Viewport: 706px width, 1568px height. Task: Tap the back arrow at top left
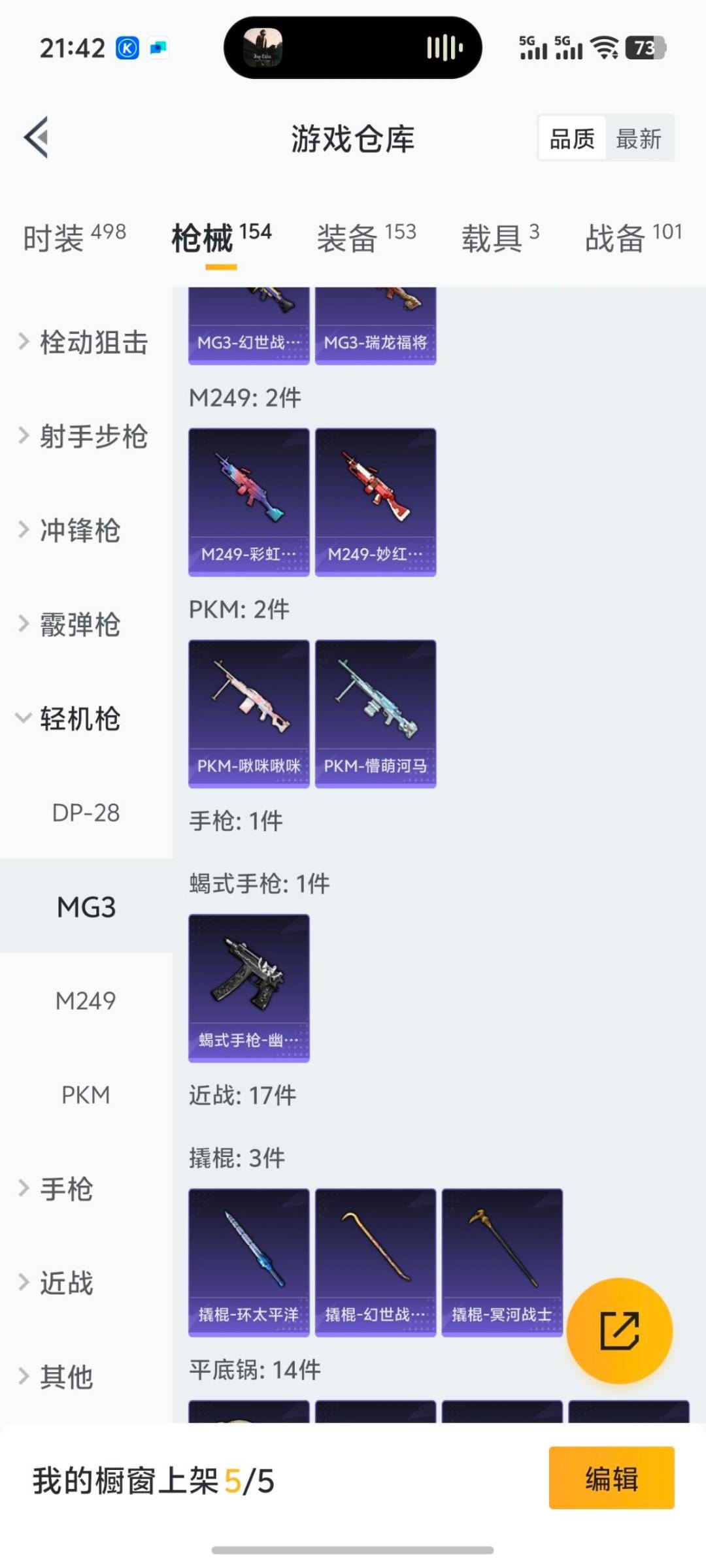coord(37,138)
